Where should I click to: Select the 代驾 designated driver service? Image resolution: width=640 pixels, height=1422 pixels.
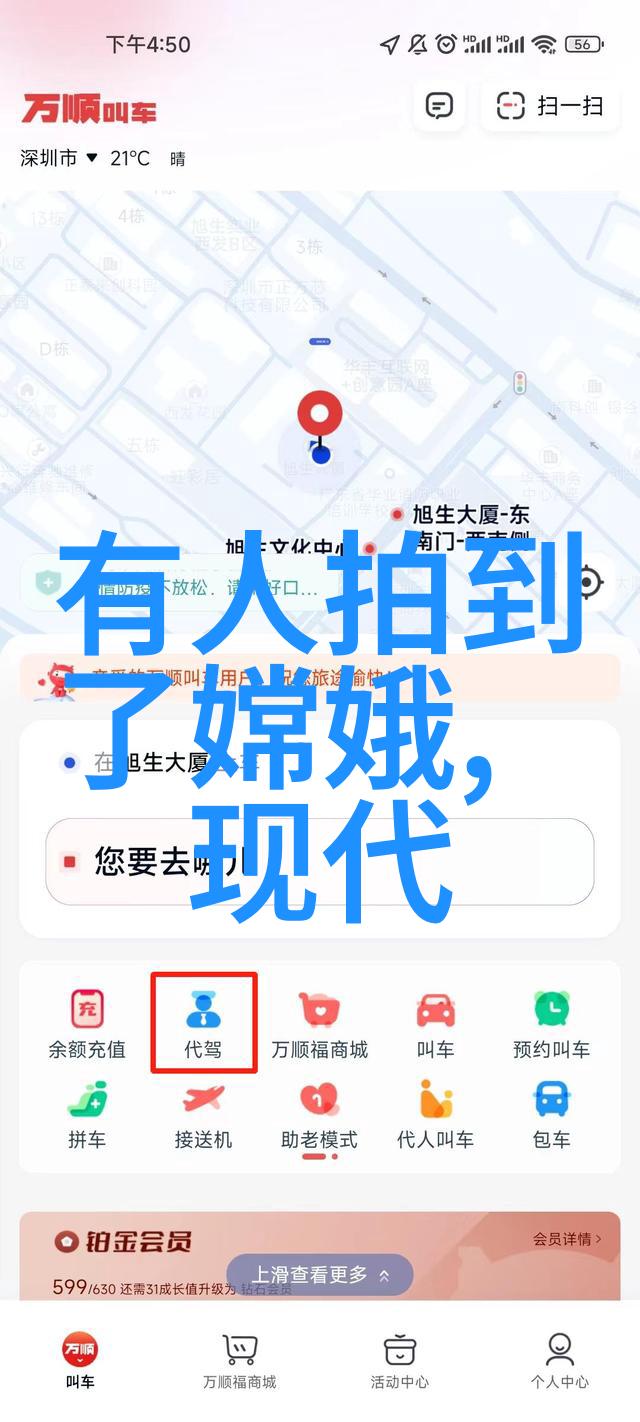[x=204, y=1024]
